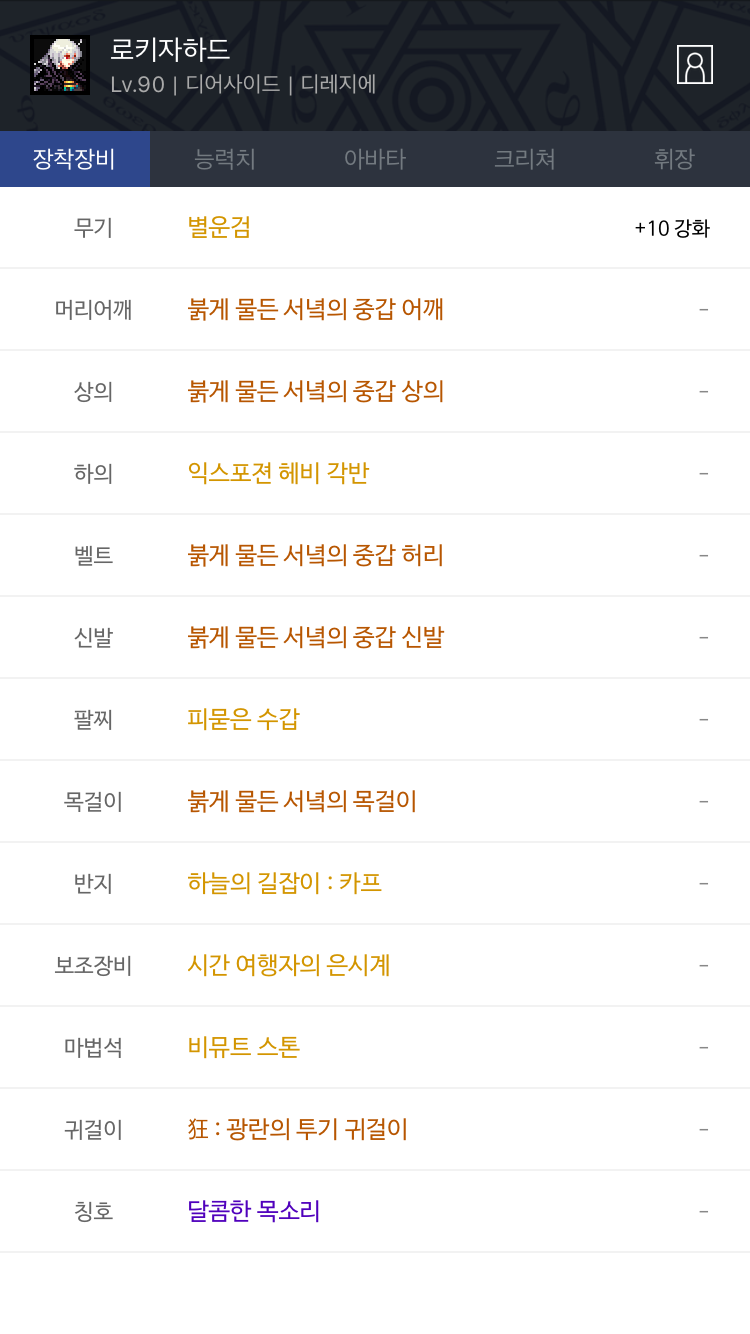The height and width of the screenshot is (1334, 750).
Task: Switch to the 아바타 tab
Action: tap(375, 159)
